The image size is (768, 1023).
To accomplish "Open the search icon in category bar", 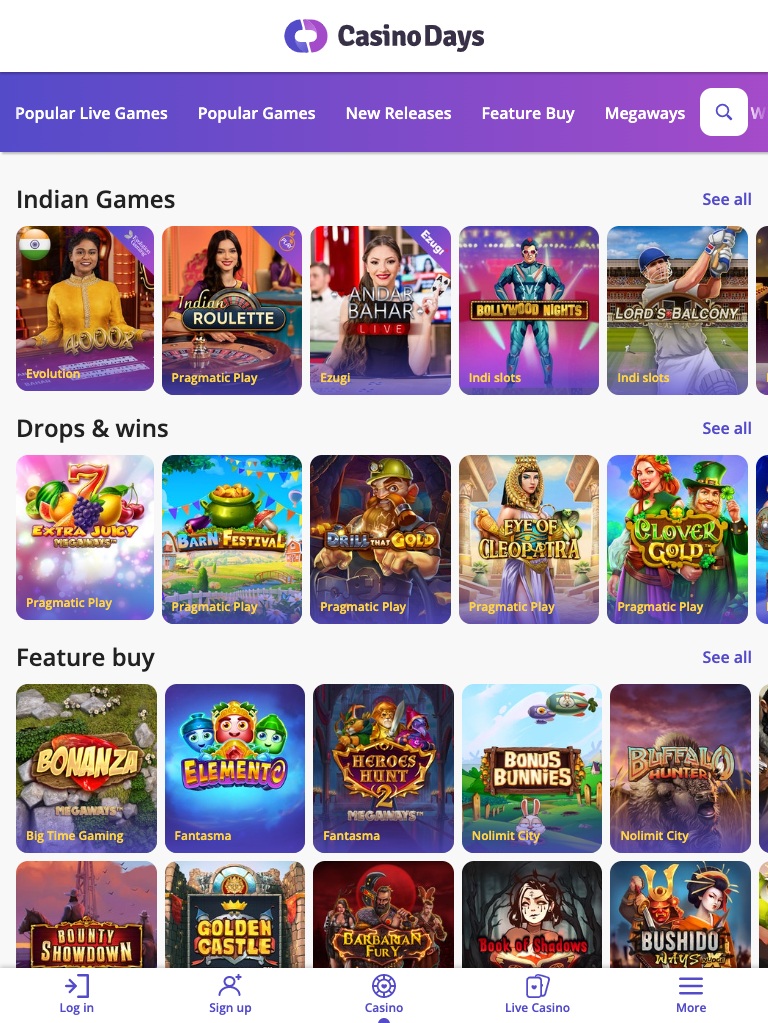I will (x=723, y=113).
